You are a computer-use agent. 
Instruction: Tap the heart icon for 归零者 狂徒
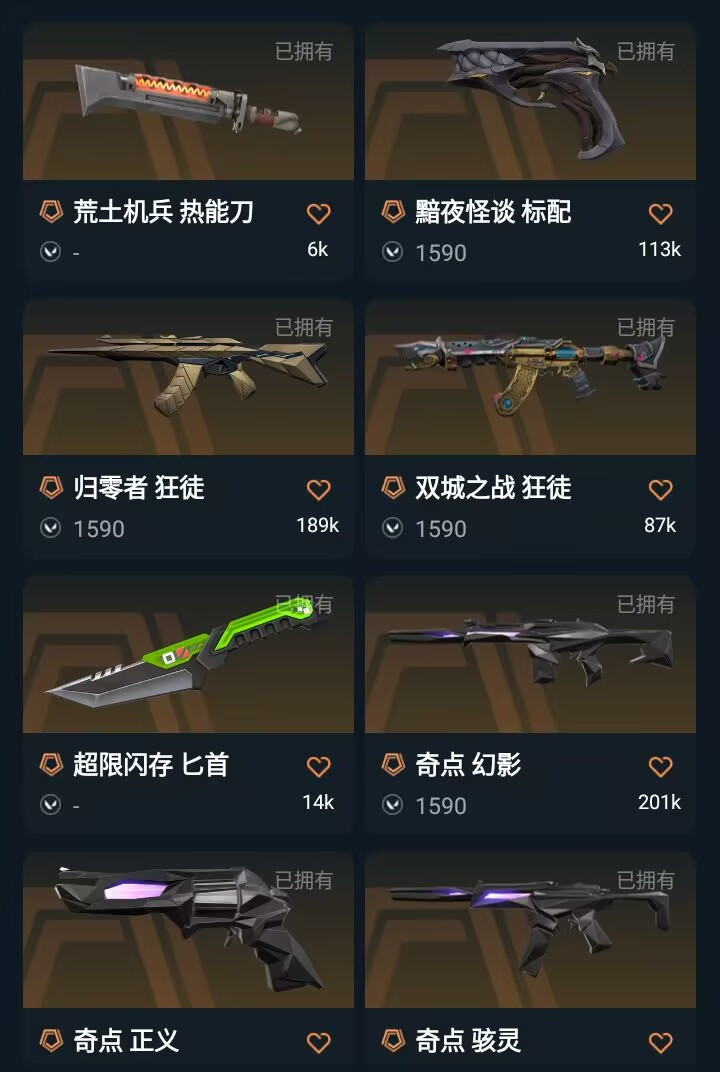[318, 489]
